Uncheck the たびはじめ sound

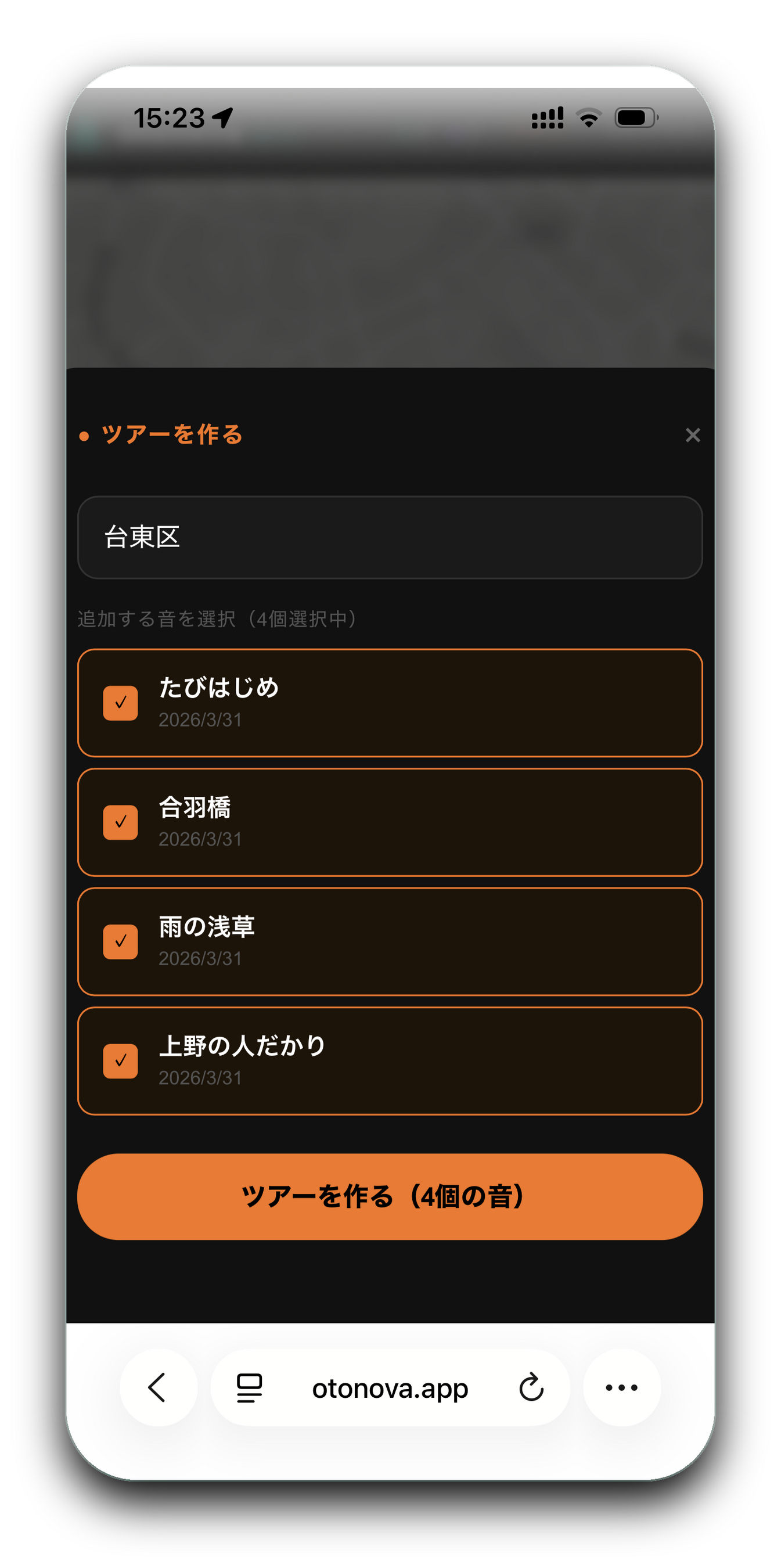tap(121, 703)
